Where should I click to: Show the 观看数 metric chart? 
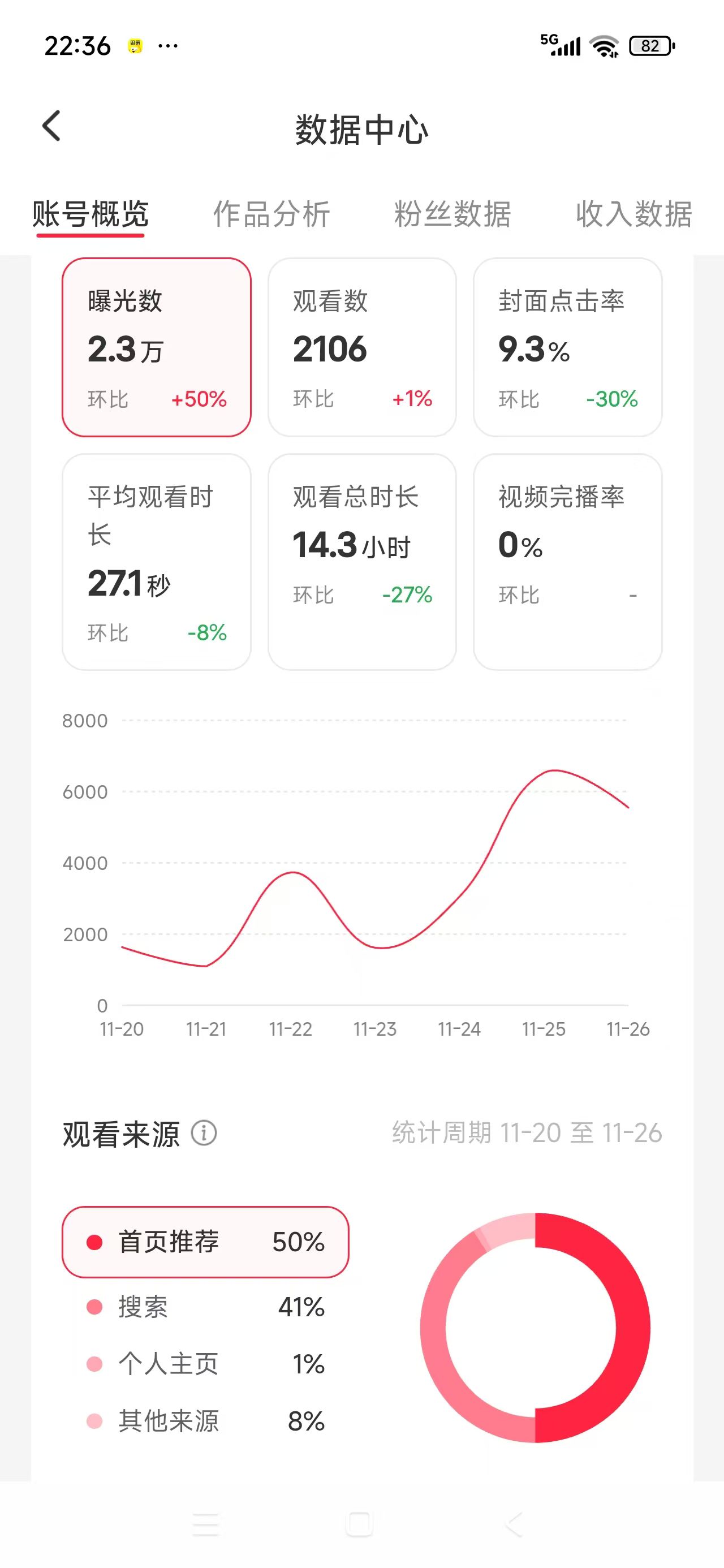363,347
